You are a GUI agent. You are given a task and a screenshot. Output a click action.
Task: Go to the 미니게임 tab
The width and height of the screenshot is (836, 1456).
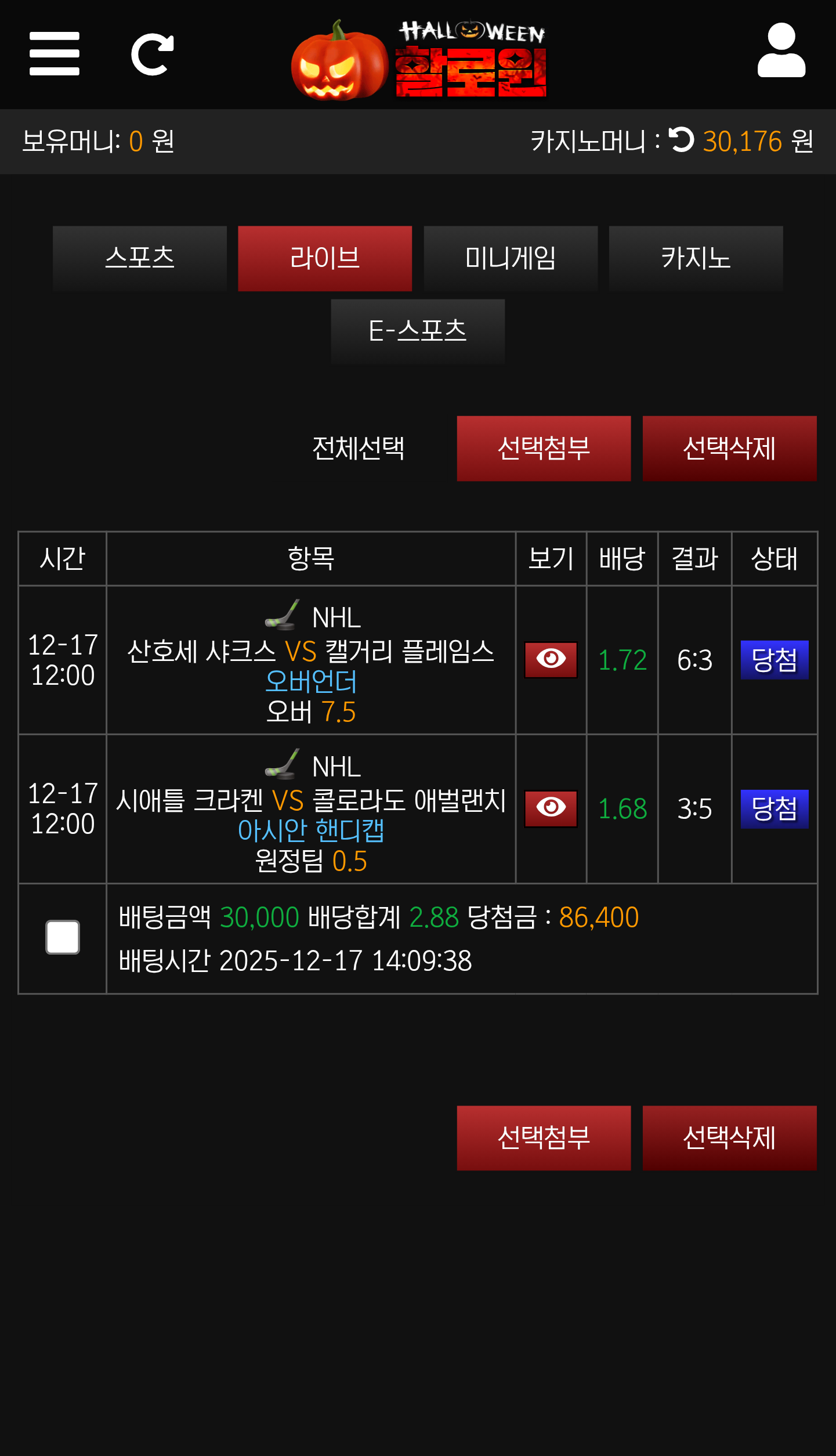511,258
